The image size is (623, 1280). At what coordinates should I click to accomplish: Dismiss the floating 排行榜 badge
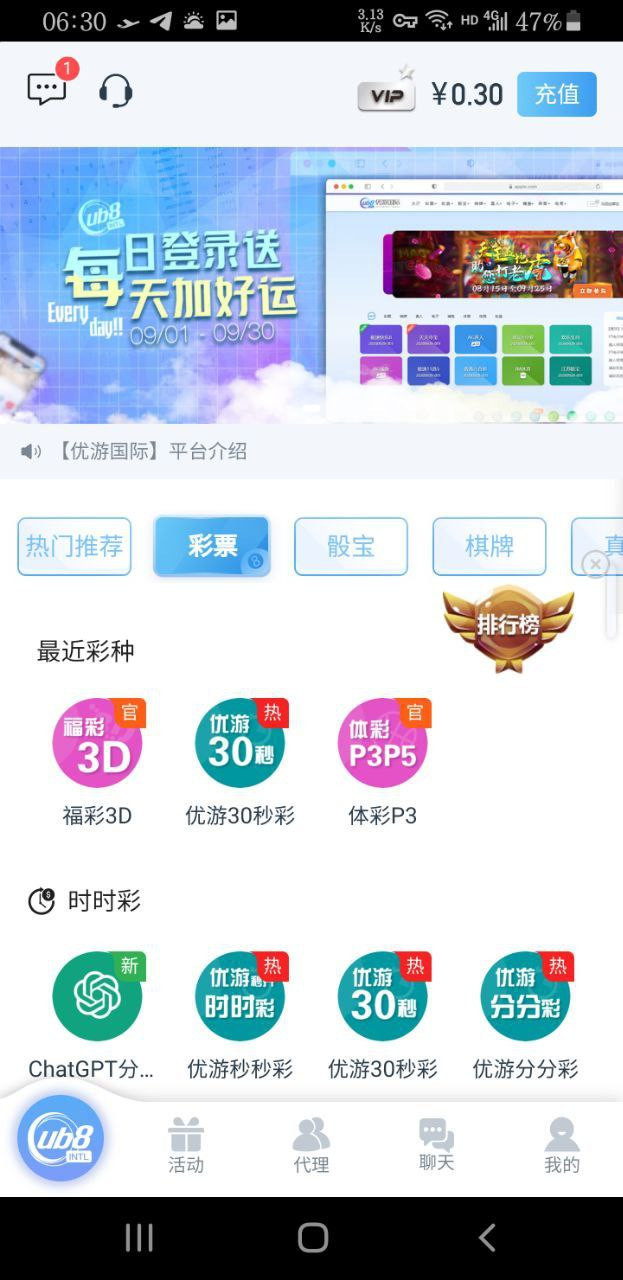tap(595, 564)
